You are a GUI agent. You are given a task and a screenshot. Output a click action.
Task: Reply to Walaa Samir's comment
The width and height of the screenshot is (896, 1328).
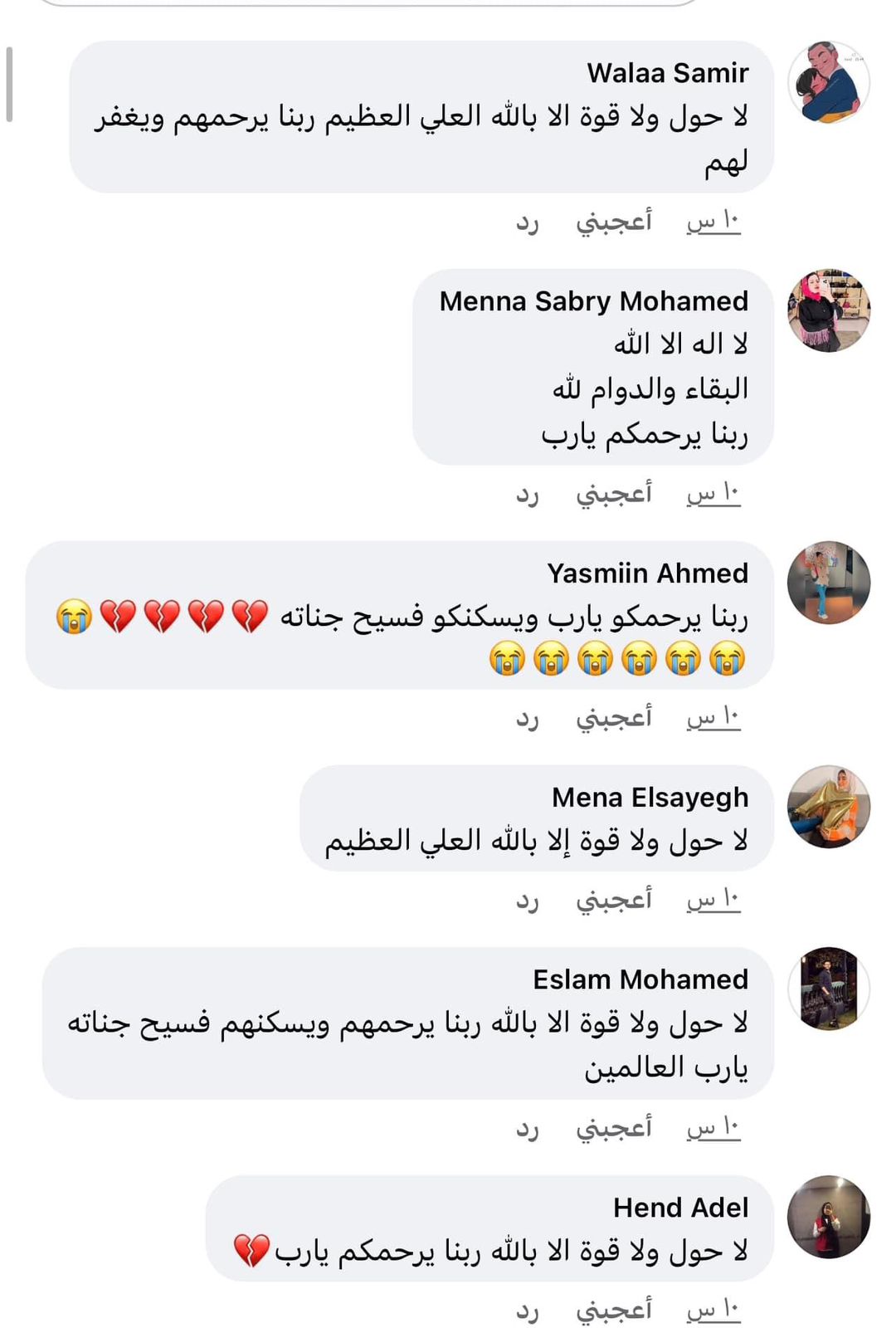[x=528, y=222]
